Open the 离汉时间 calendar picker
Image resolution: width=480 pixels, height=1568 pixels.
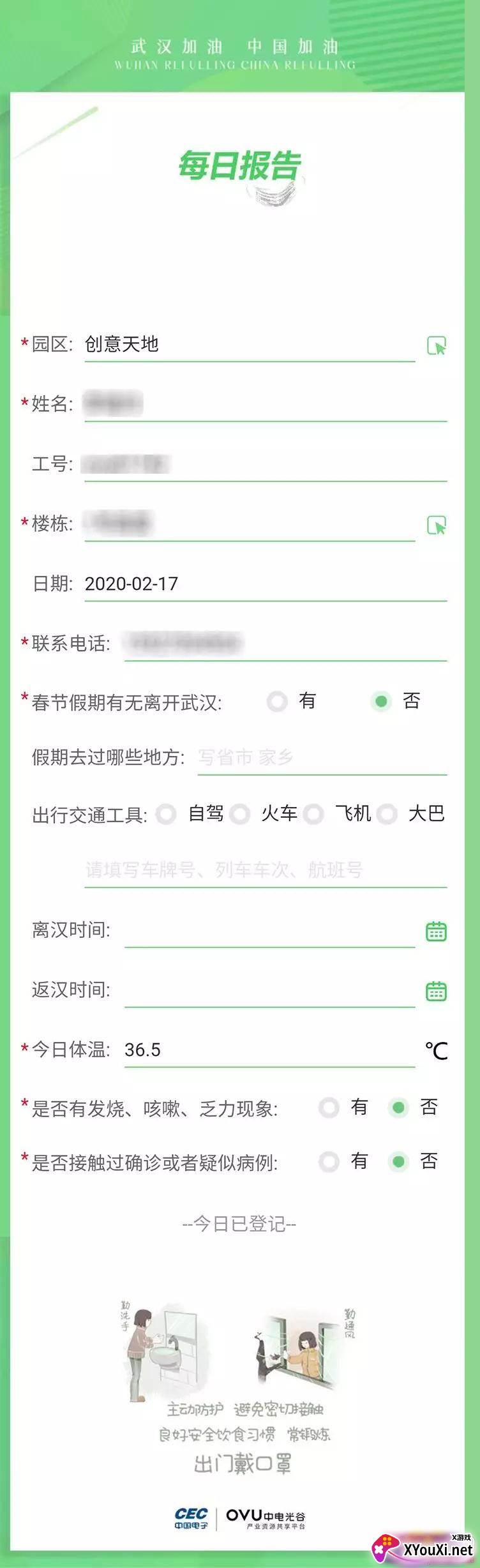[x=436, y=931]
